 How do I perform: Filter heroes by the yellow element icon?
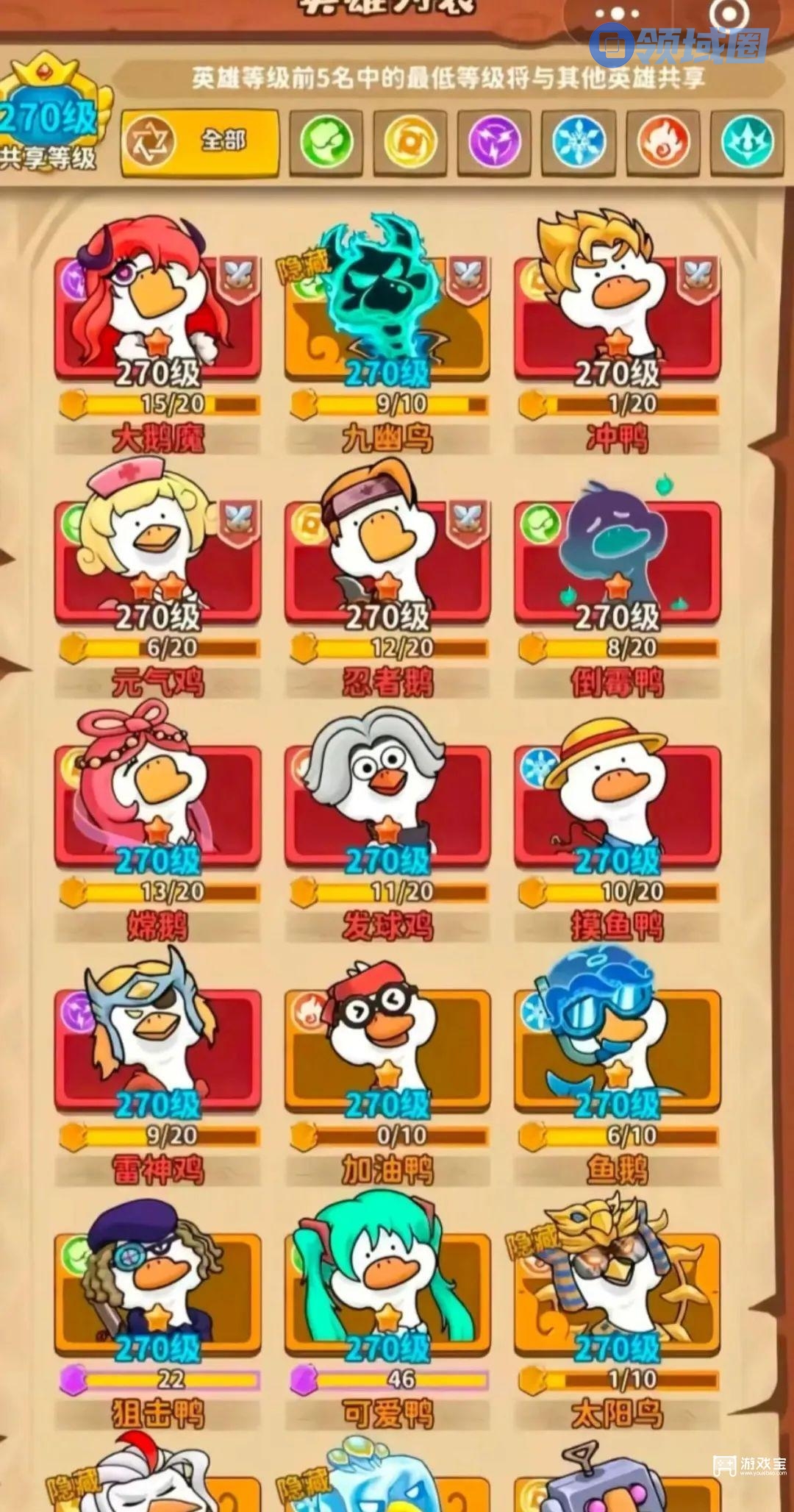tap(410, 142)
